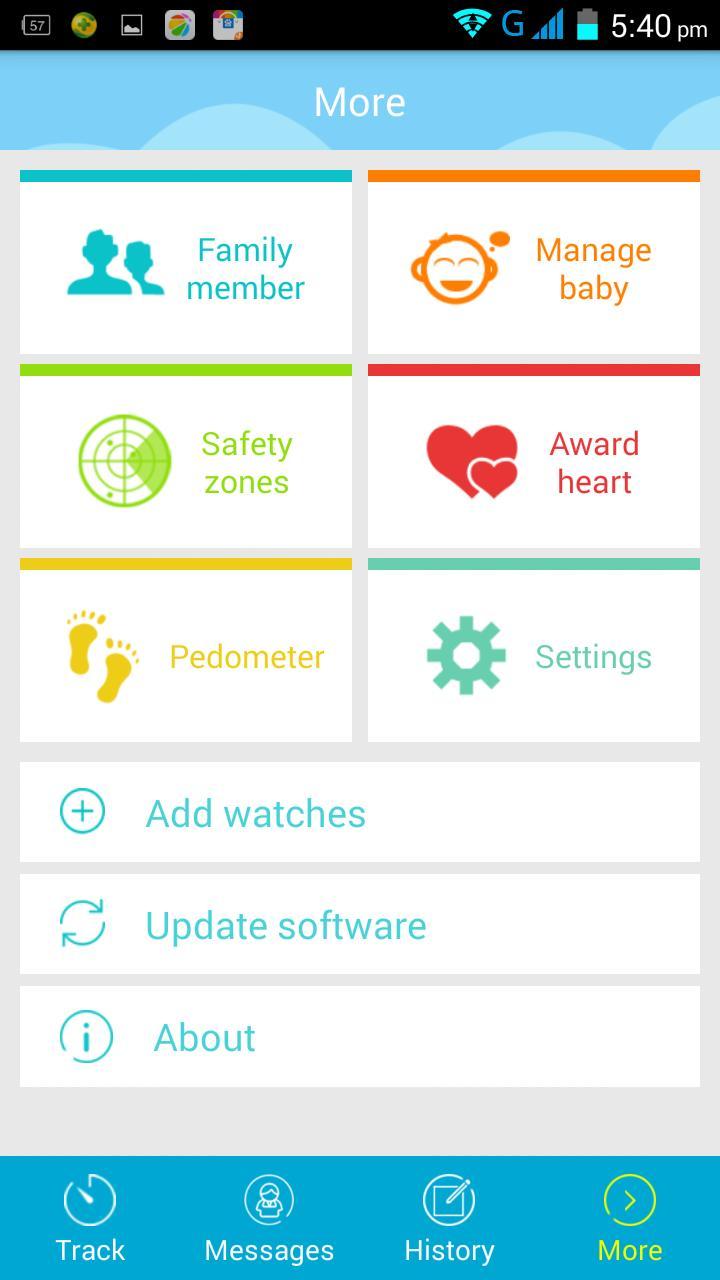This screenshot has height=1280, width=720.
Task: Switch to the Messages tab
Action: click(x=269, y=1218)
